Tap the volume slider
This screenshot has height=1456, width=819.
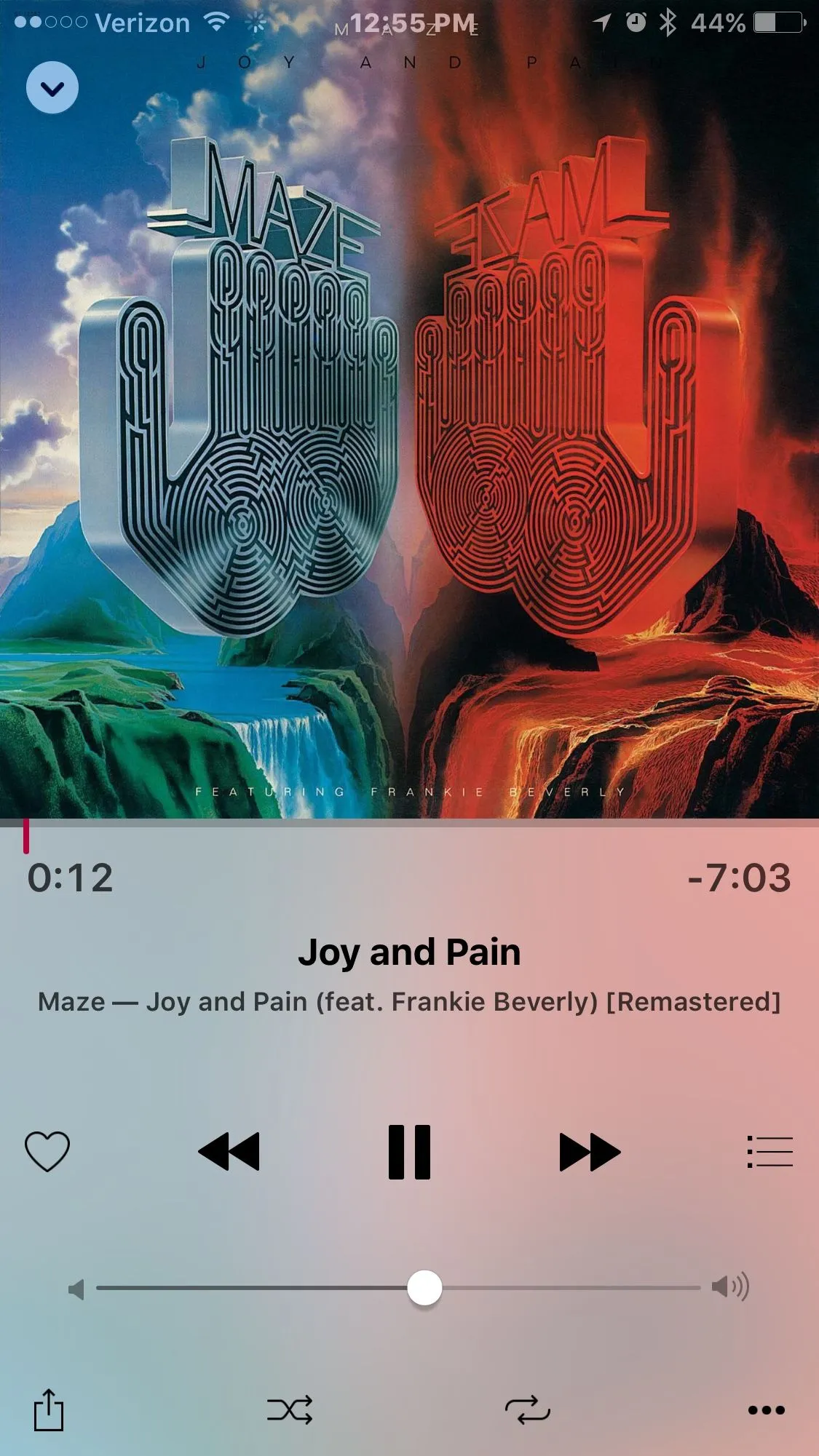pos(424,1288)
